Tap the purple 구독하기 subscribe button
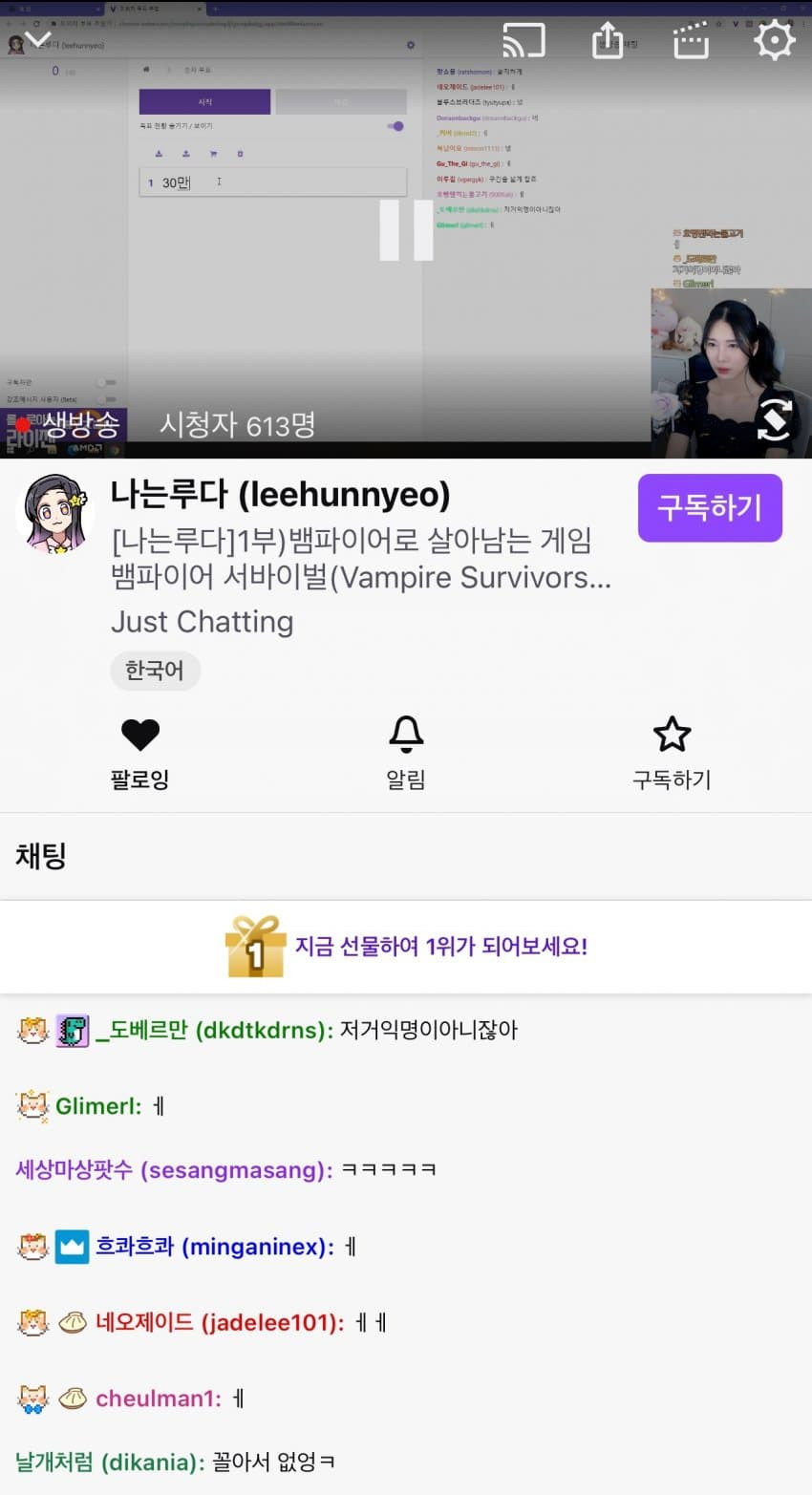Screen dimensions: 812x1495 [x=710, y=507]
